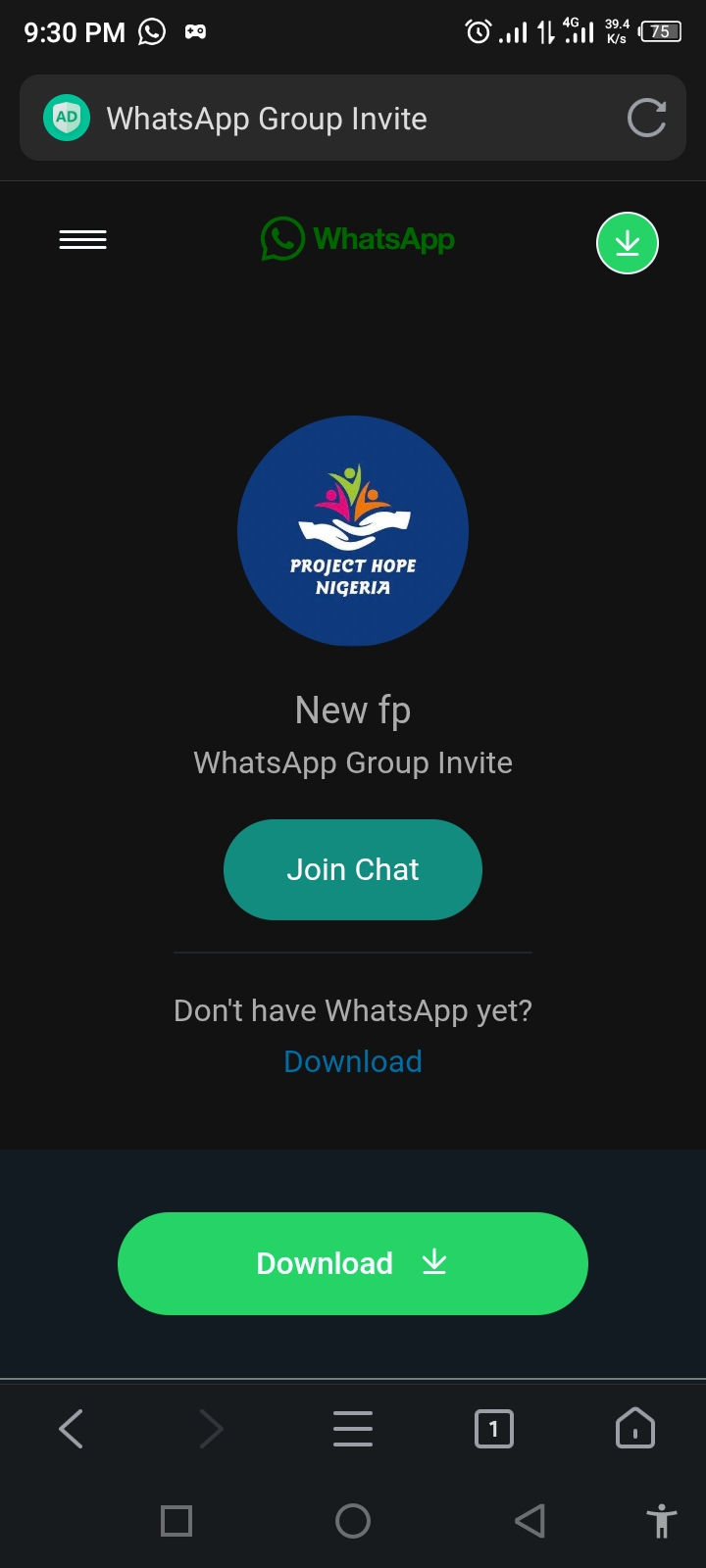Reload the page
This screenshot has width=706, height=1568.
[646, 119]
